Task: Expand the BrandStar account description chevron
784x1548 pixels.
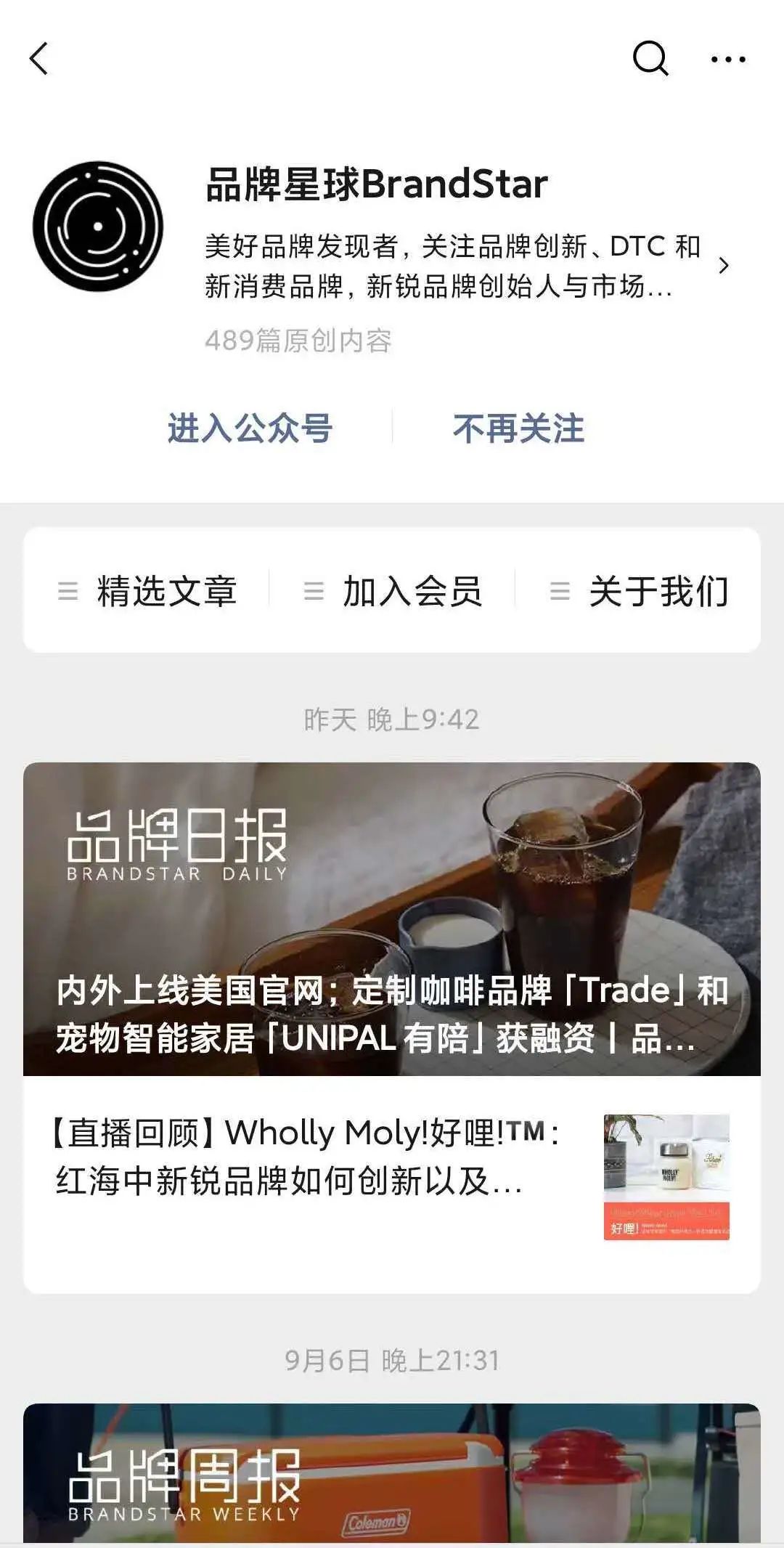Action: [723, 266]
